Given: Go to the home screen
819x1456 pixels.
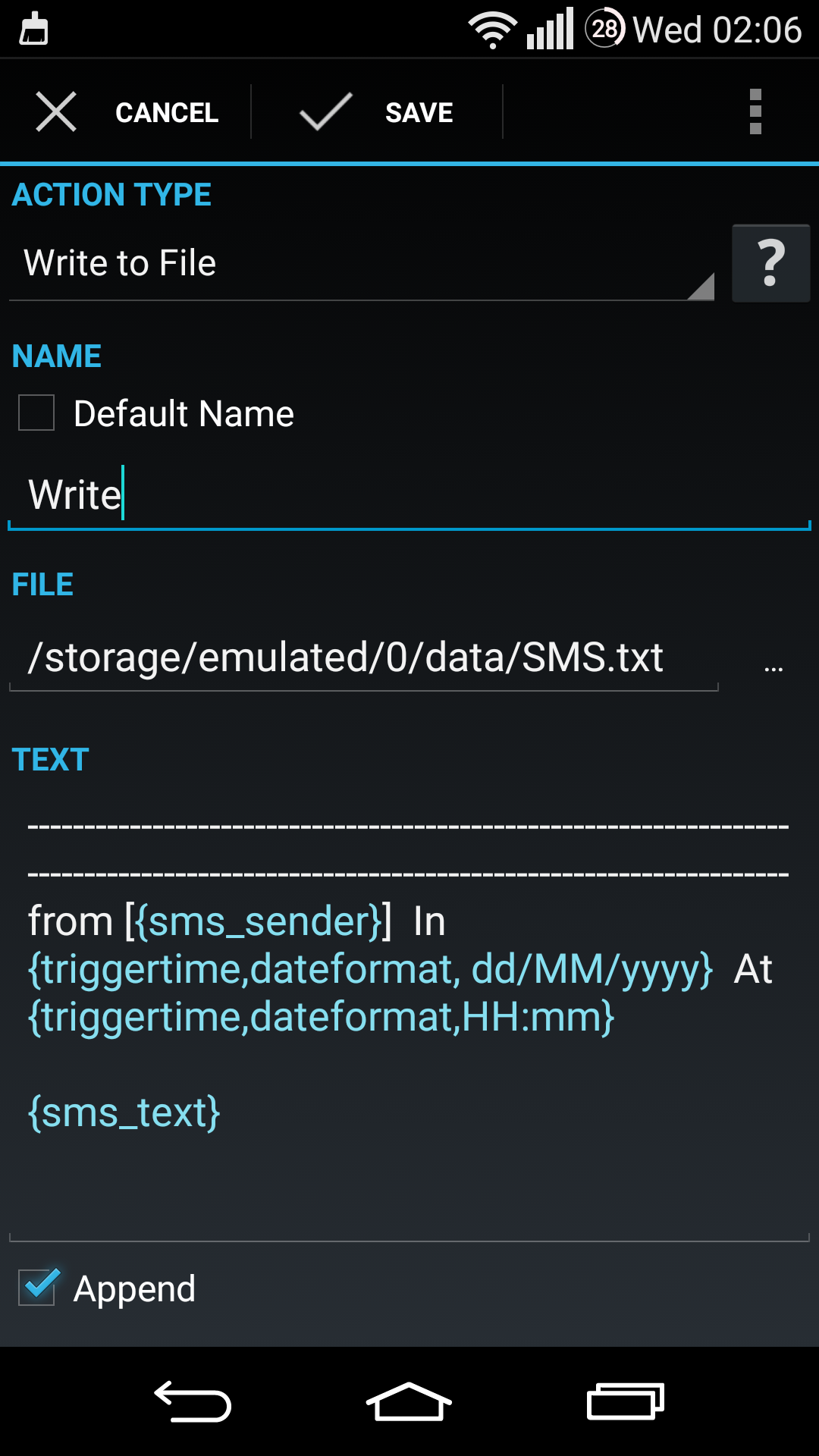Looking at the screenshot, I should pyautogui.click(x=409, y=1401).
